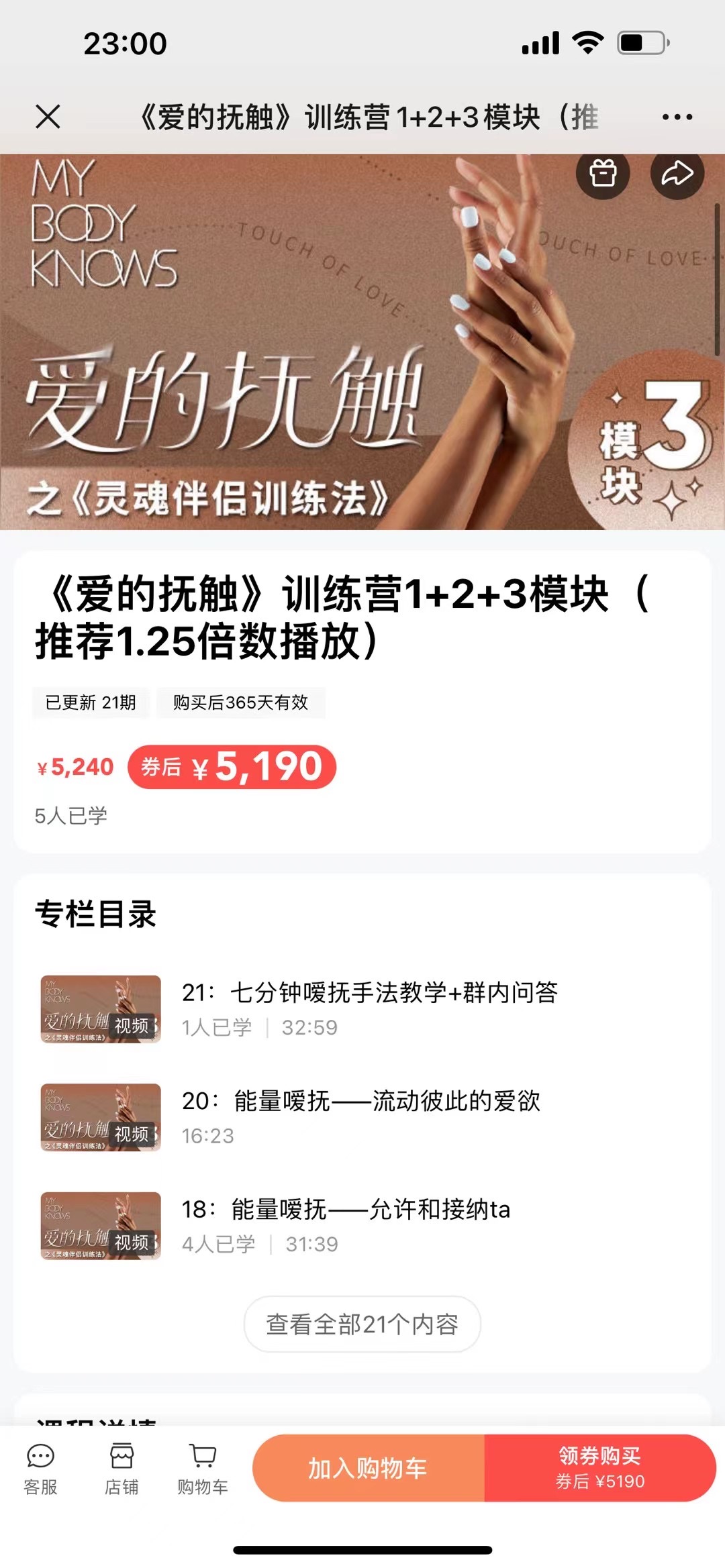This screenshot has width=725, height=1568.
Task: Add course with 加入购物车 button
Action: click(368, 1468)
